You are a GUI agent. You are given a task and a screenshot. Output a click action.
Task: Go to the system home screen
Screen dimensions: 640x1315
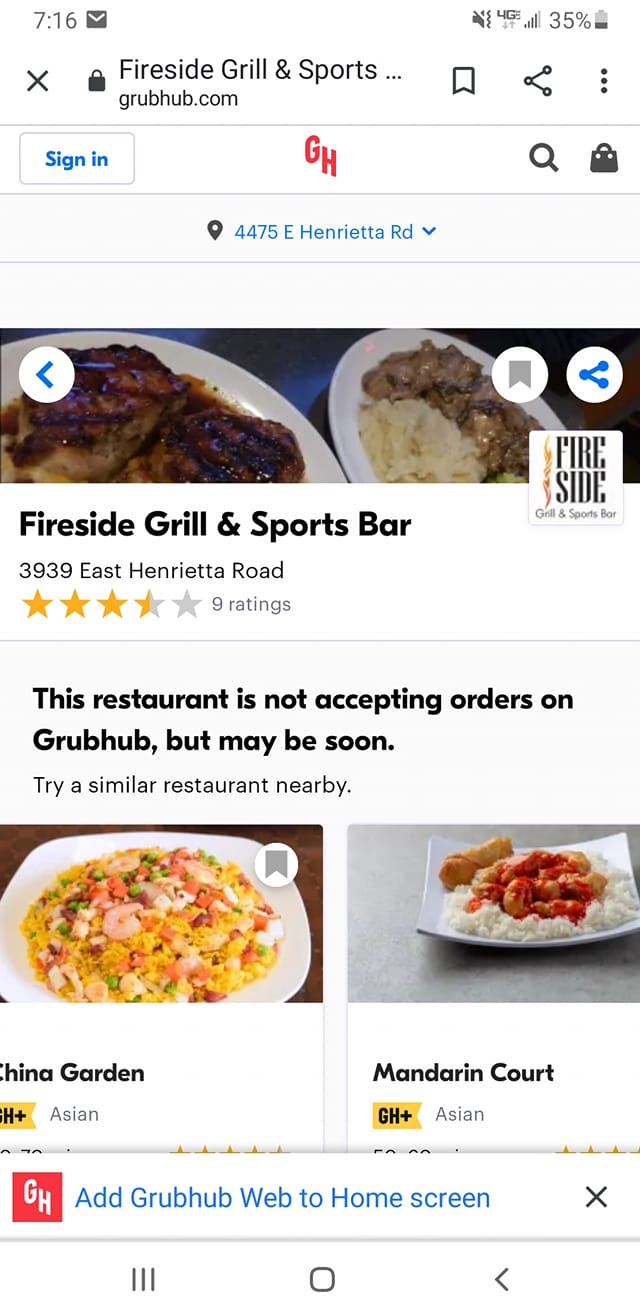321,1279
